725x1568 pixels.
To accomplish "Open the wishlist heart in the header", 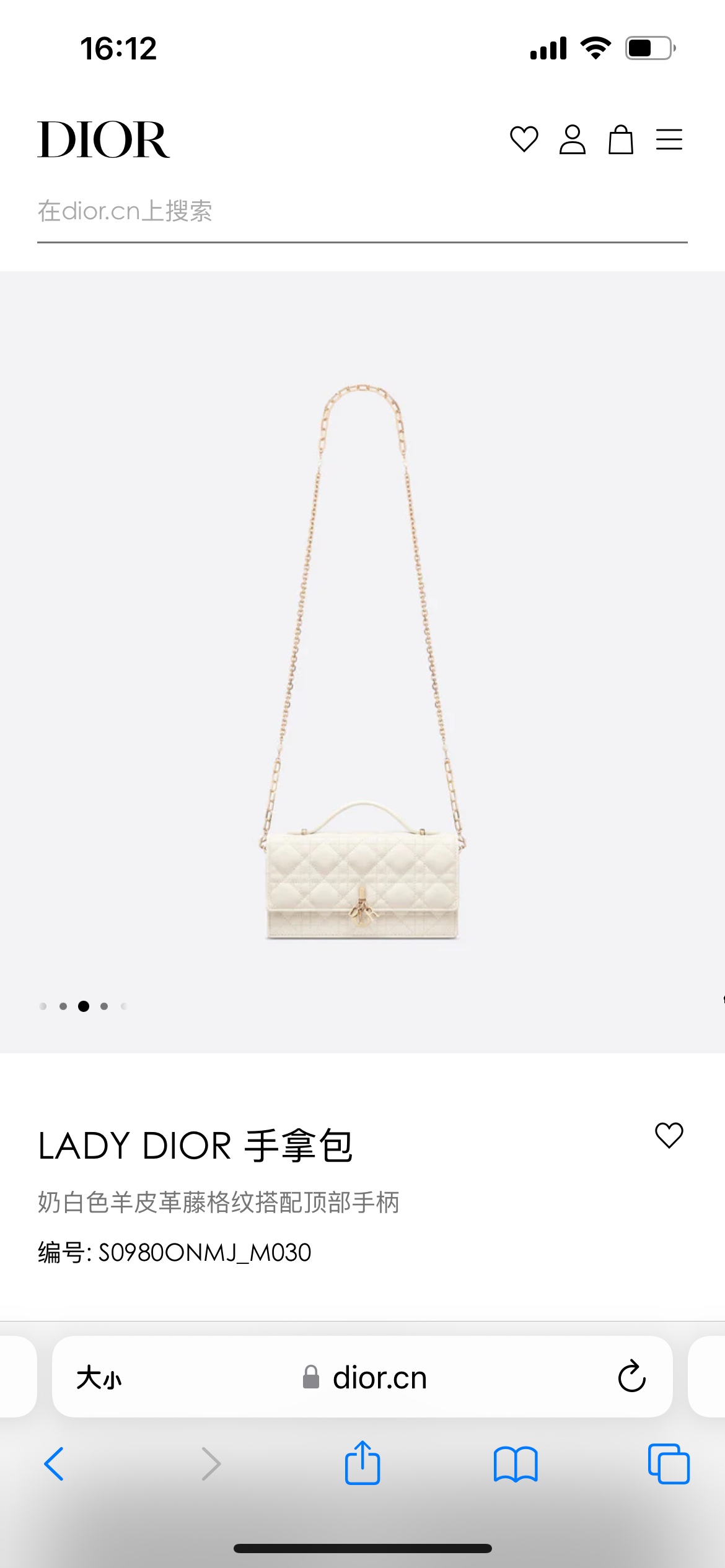I will (524, 139).
